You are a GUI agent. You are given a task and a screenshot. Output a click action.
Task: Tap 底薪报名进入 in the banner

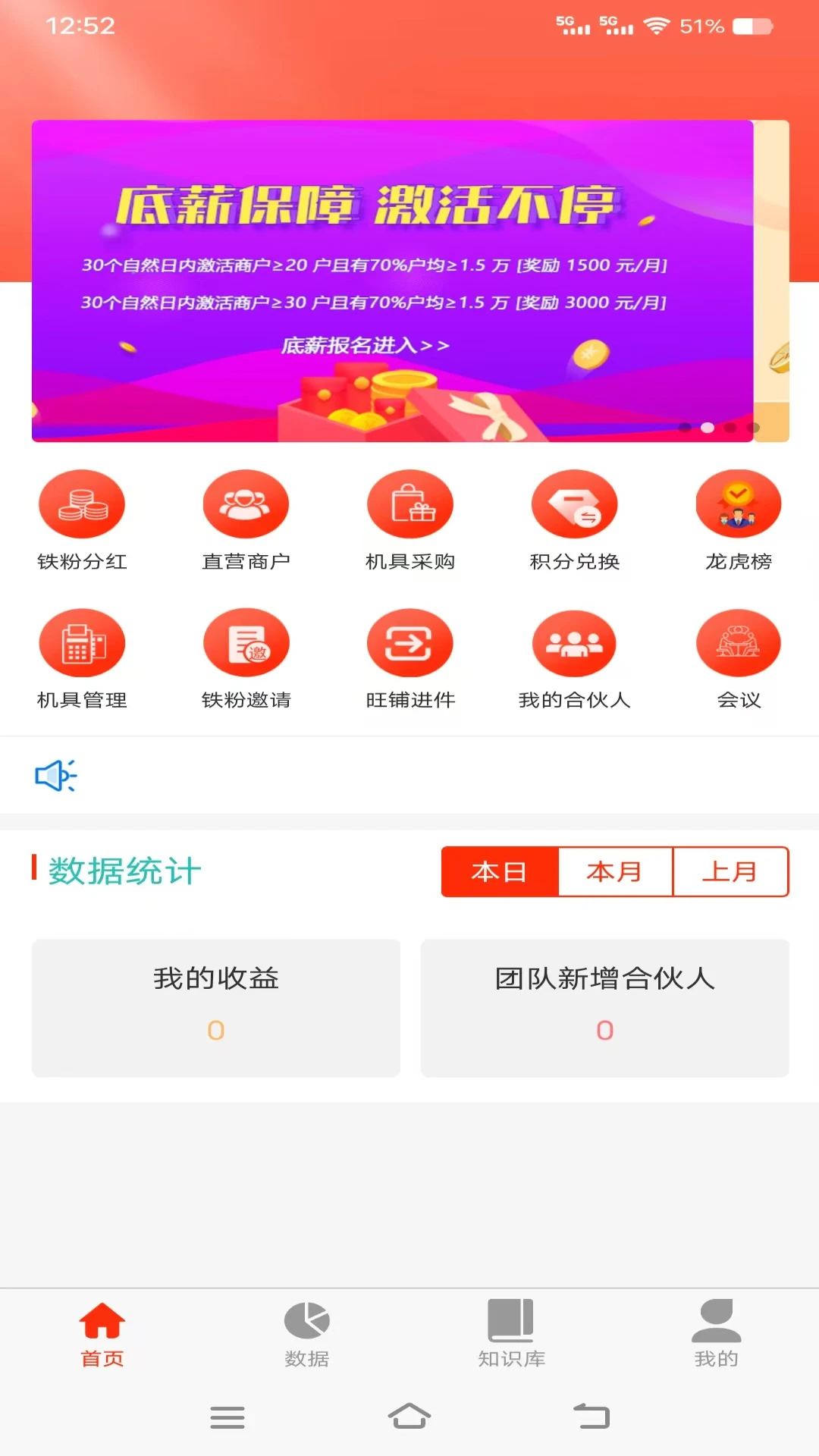(366, 345)
